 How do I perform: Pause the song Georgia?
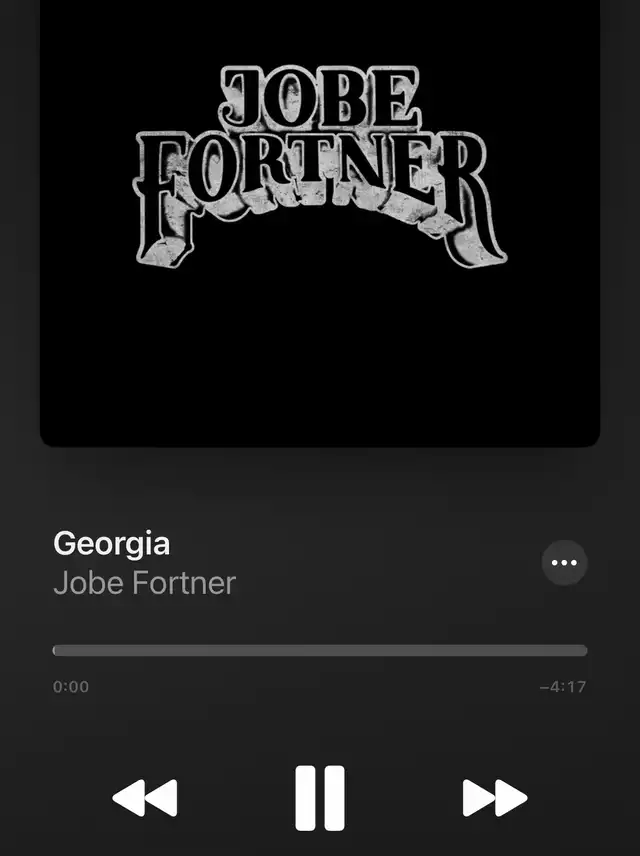click(320, 798)
